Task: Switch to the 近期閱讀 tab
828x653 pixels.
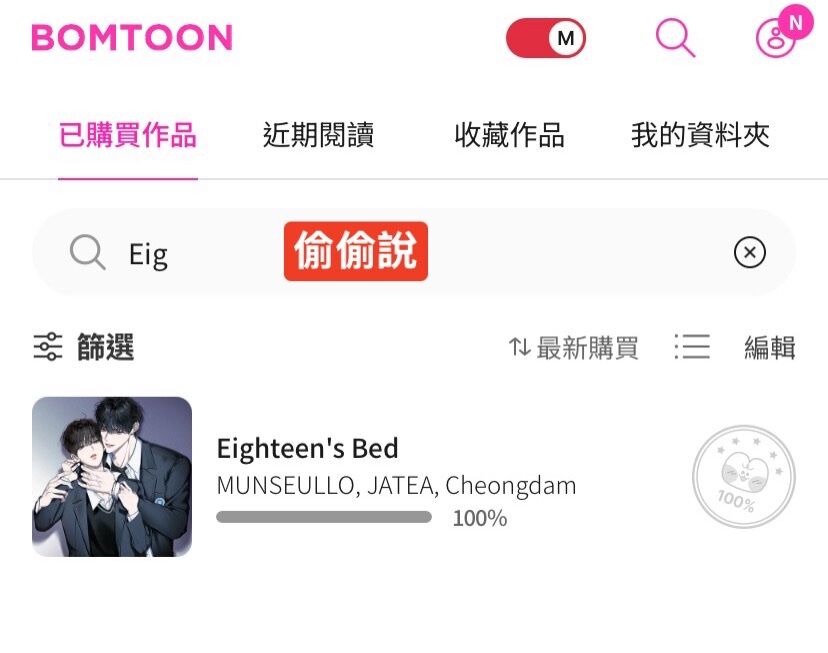Action: [318, 135]
